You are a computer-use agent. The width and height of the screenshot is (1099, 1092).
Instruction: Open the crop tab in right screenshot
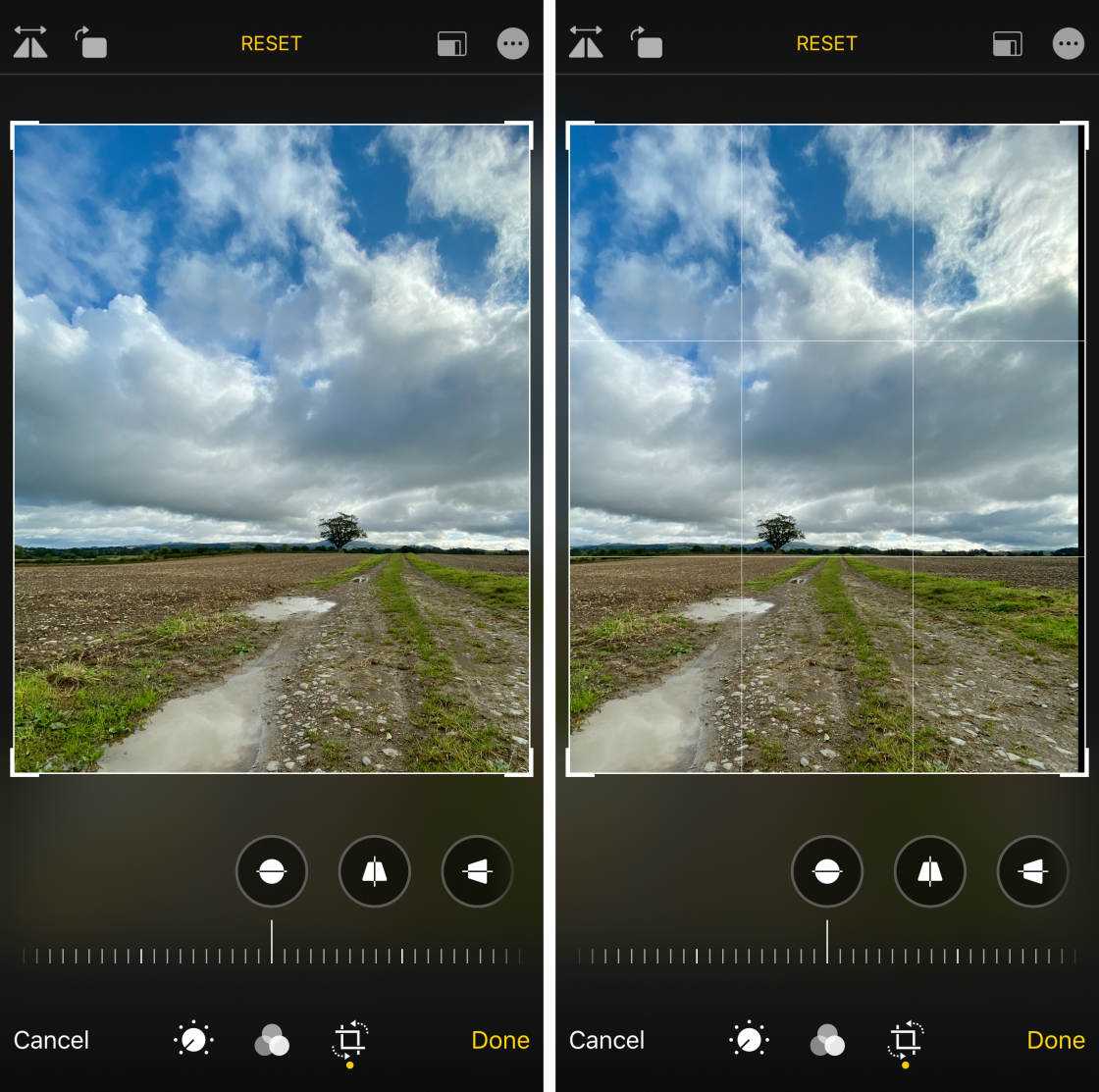(x=905, y=1040)
